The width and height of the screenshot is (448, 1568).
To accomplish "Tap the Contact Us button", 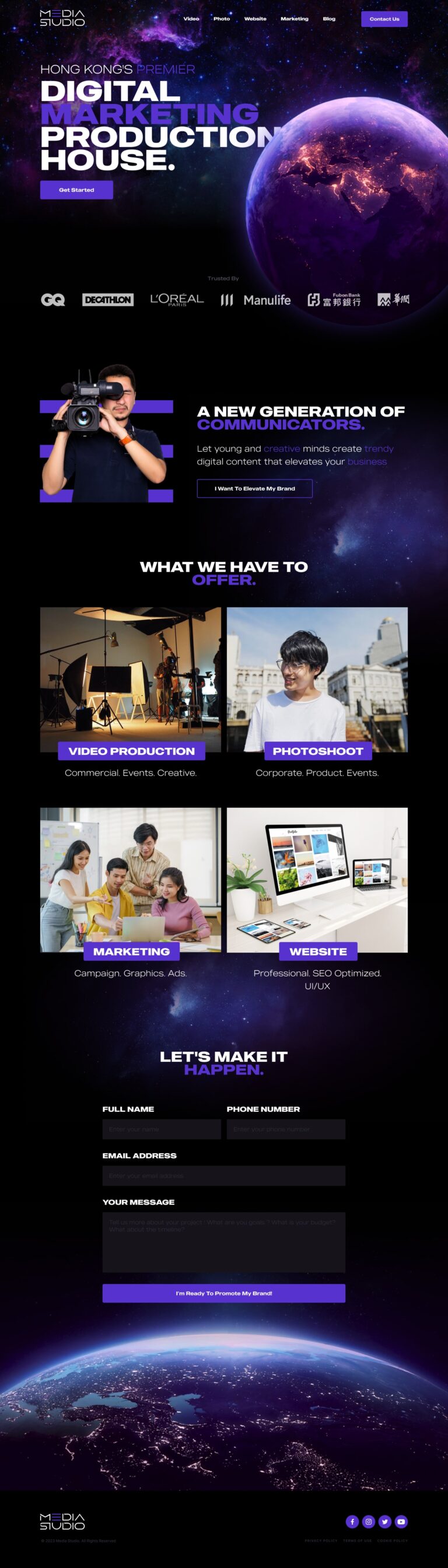I will pos(384,19).
